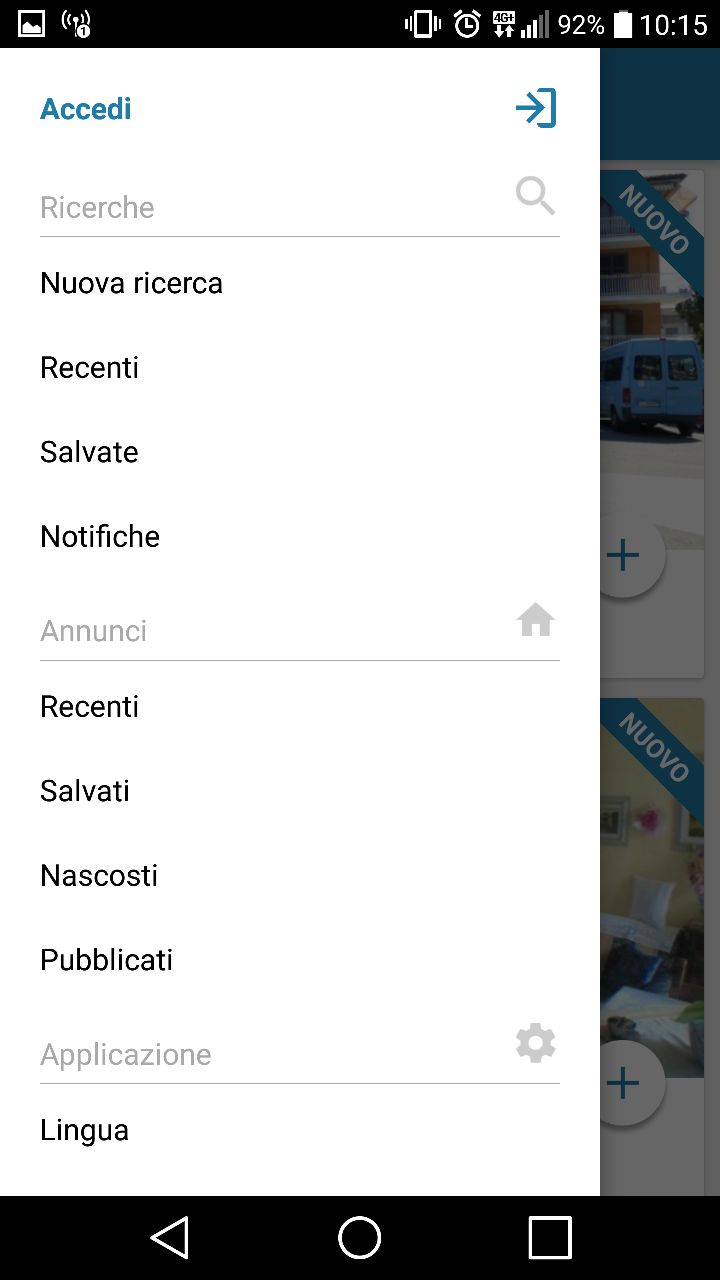View Salvate searches
The height and width of the screenshot is (1280, 720).
89,452
